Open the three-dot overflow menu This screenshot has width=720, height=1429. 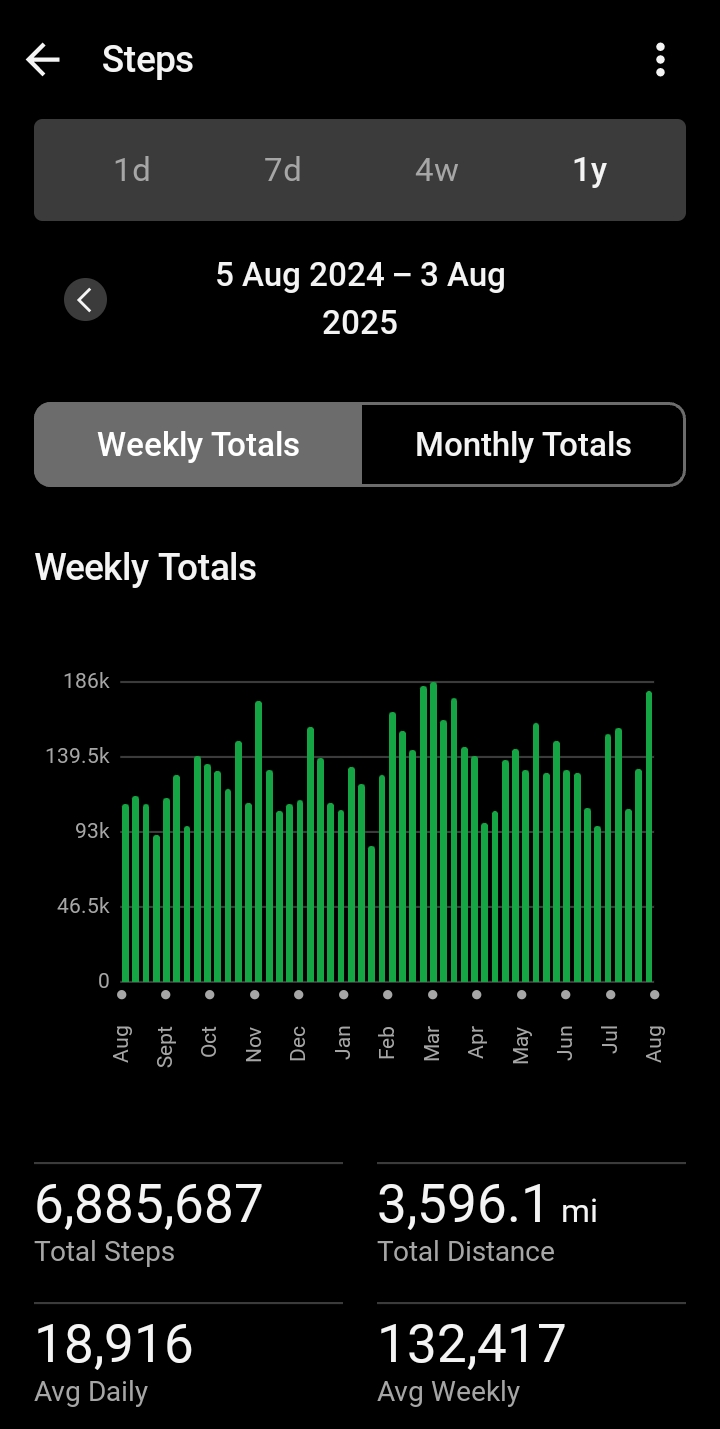pos(660,60)
